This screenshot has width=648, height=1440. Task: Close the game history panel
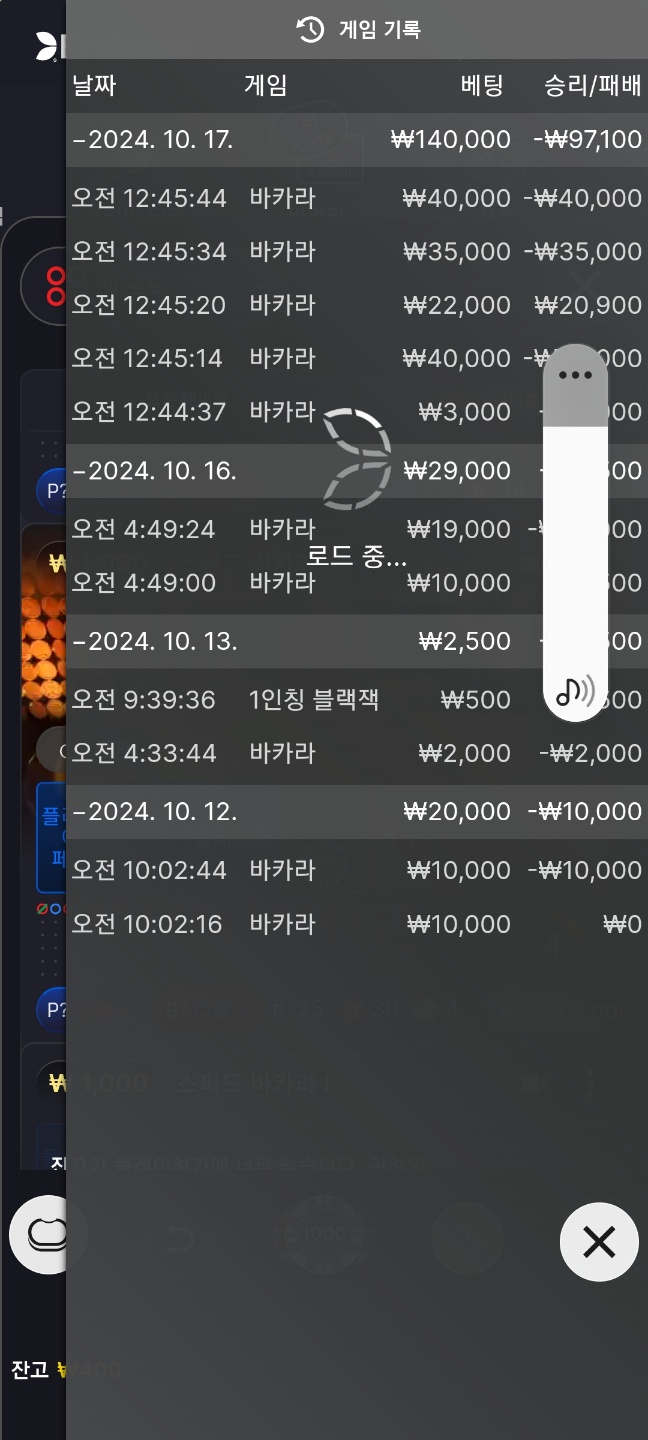pyautogui.click(x=598, y=1241)
